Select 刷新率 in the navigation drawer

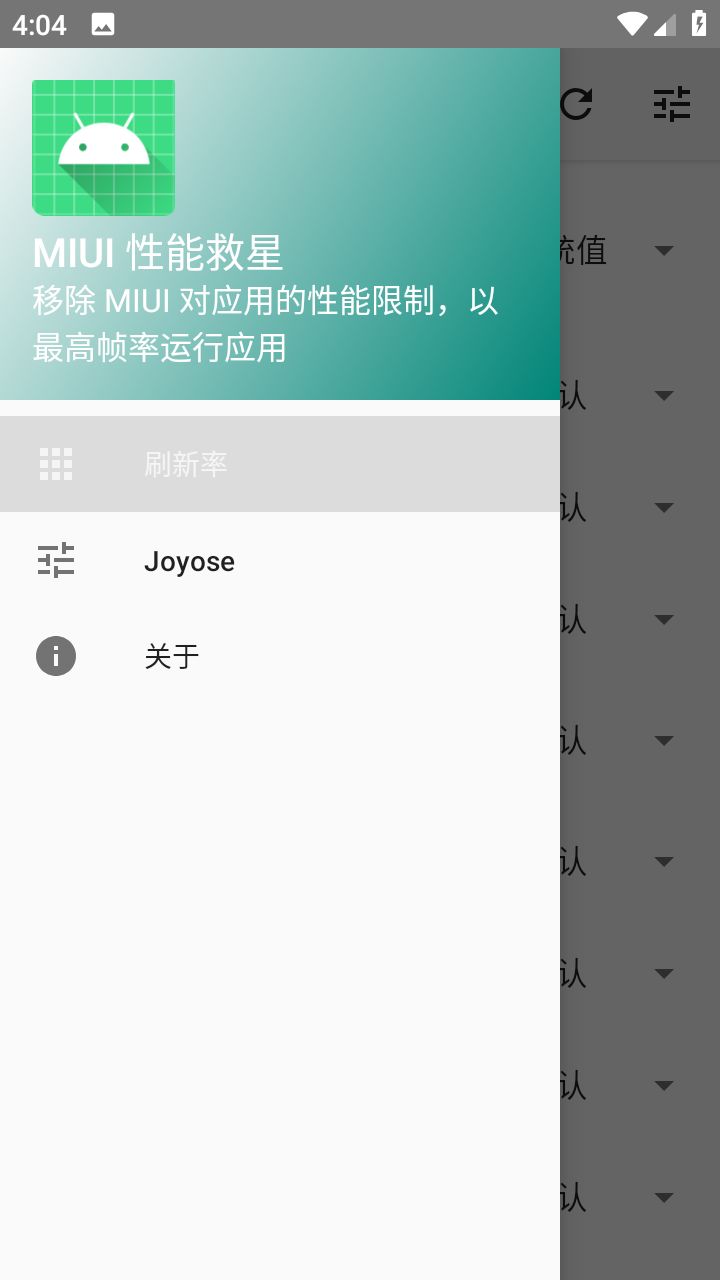[186, 463]
